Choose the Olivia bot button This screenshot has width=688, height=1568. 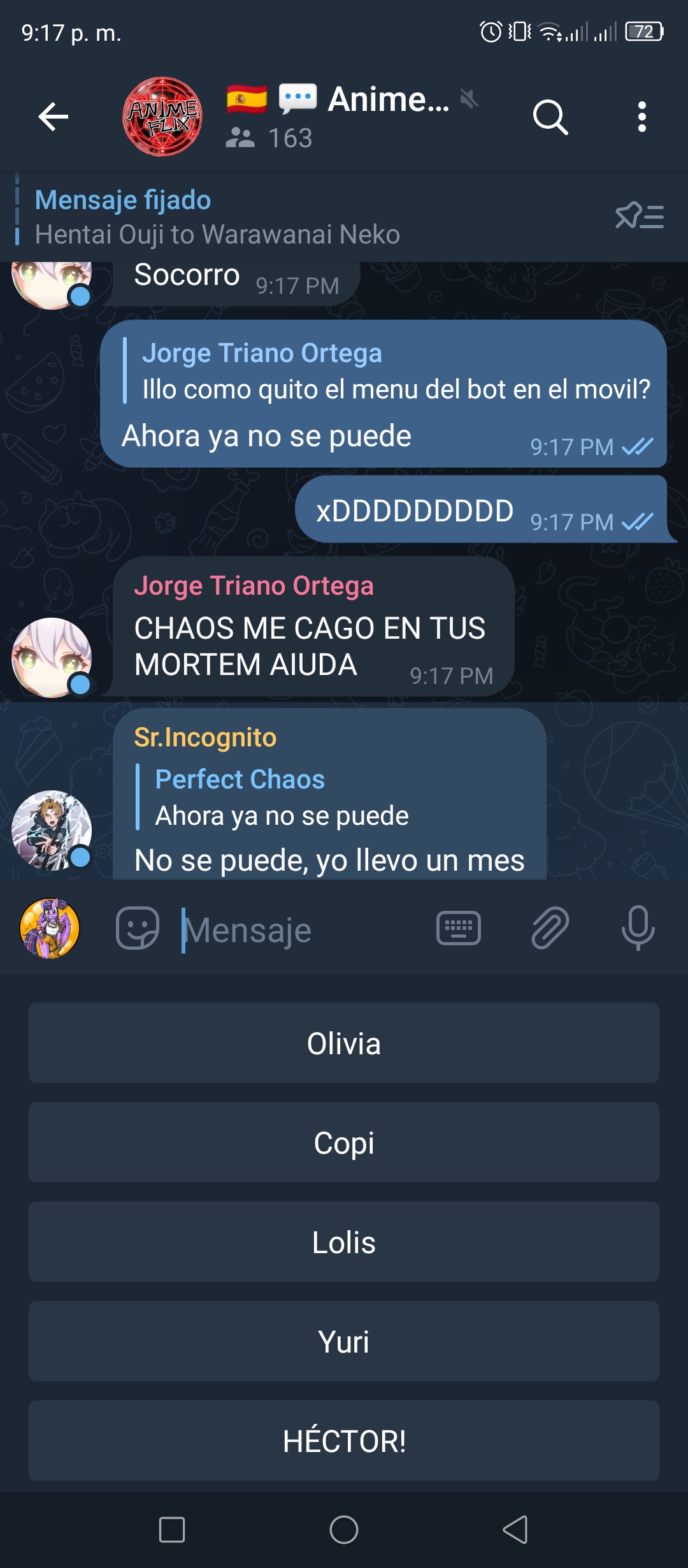pyautogui.click(x=344, y=1043)
